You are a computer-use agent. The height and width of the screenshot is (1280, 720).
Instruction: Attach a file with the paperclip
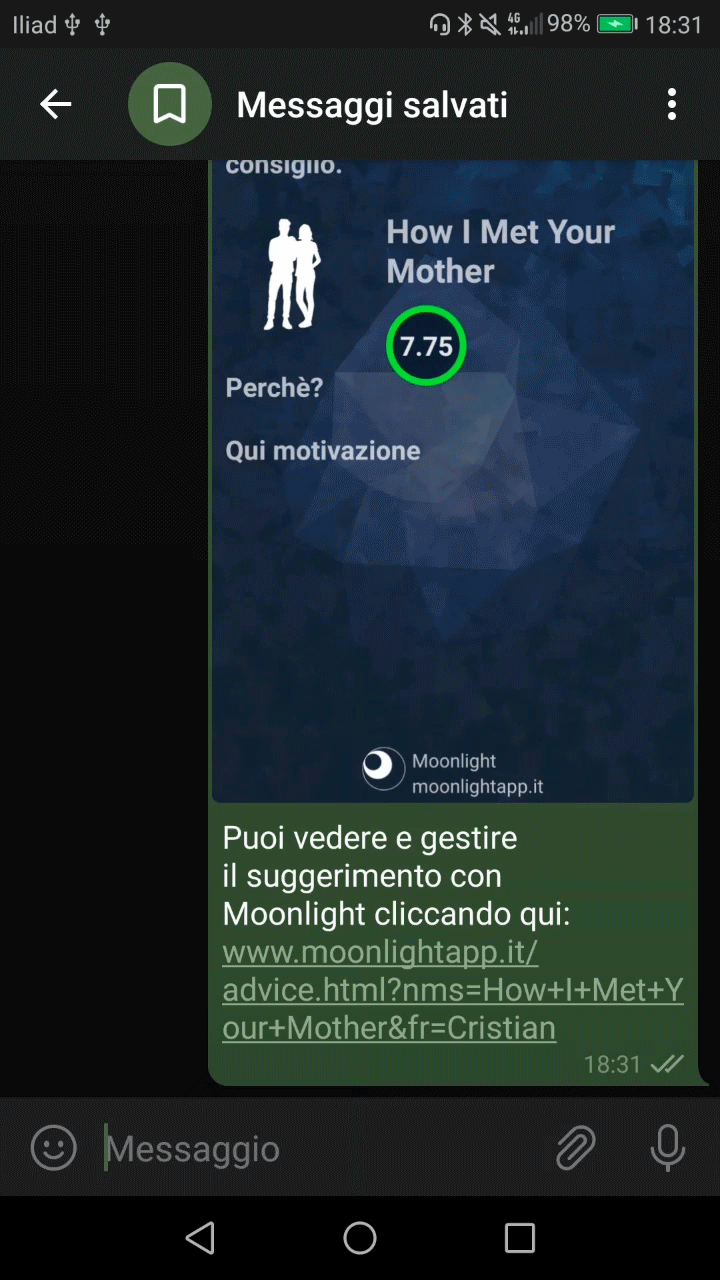tap(576, 1148)
